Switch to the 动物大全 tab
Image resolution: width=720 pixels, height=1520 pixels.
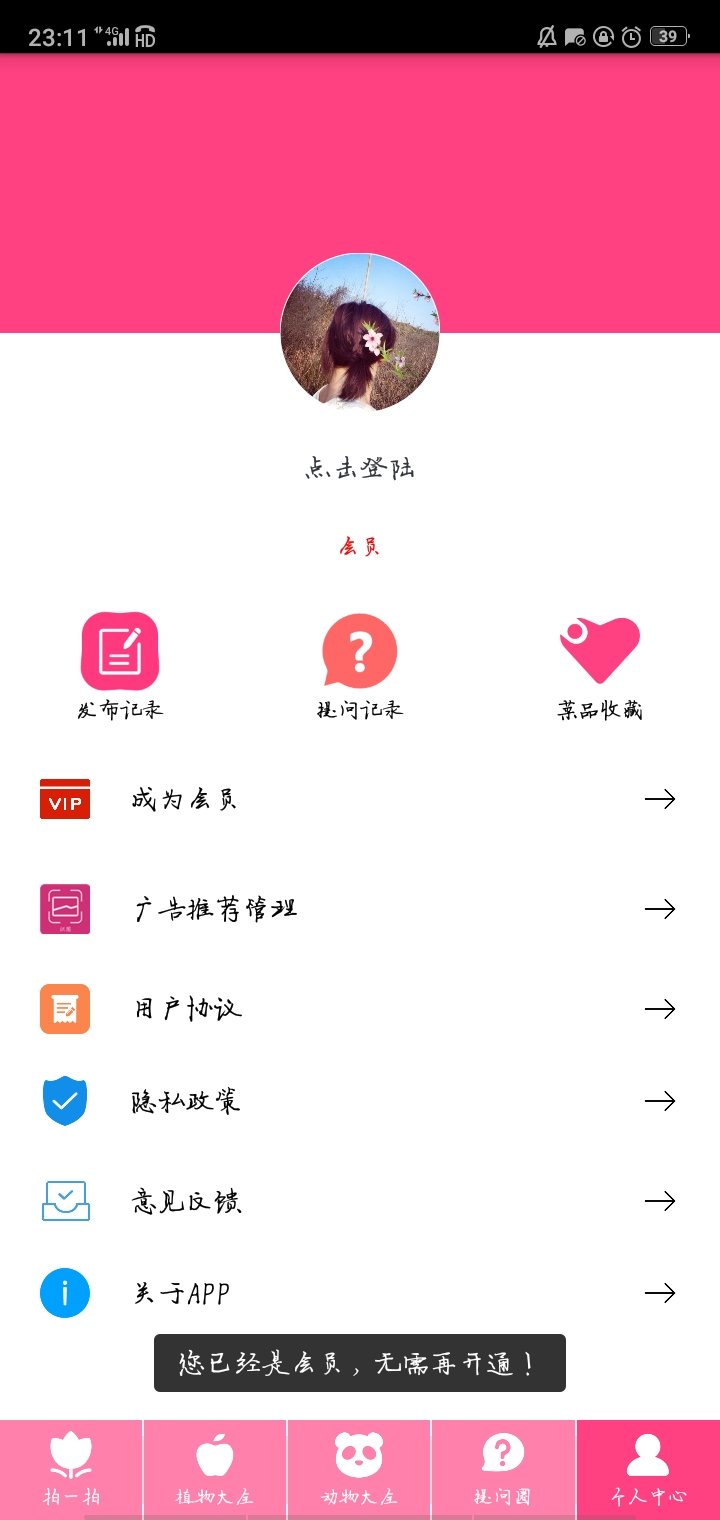[x=359, y=1469]
